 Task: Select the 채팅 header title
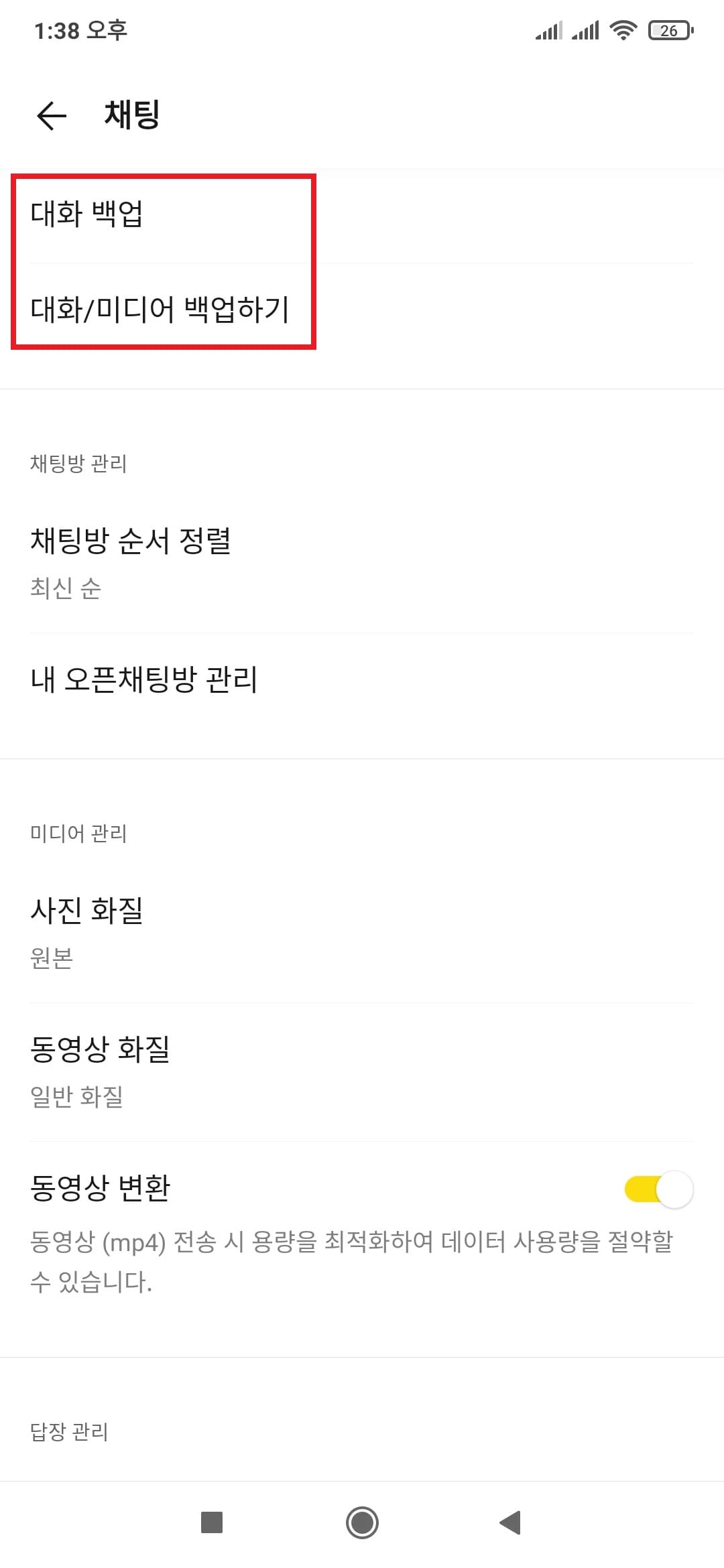pyautogui.click(x=131, y=115)
